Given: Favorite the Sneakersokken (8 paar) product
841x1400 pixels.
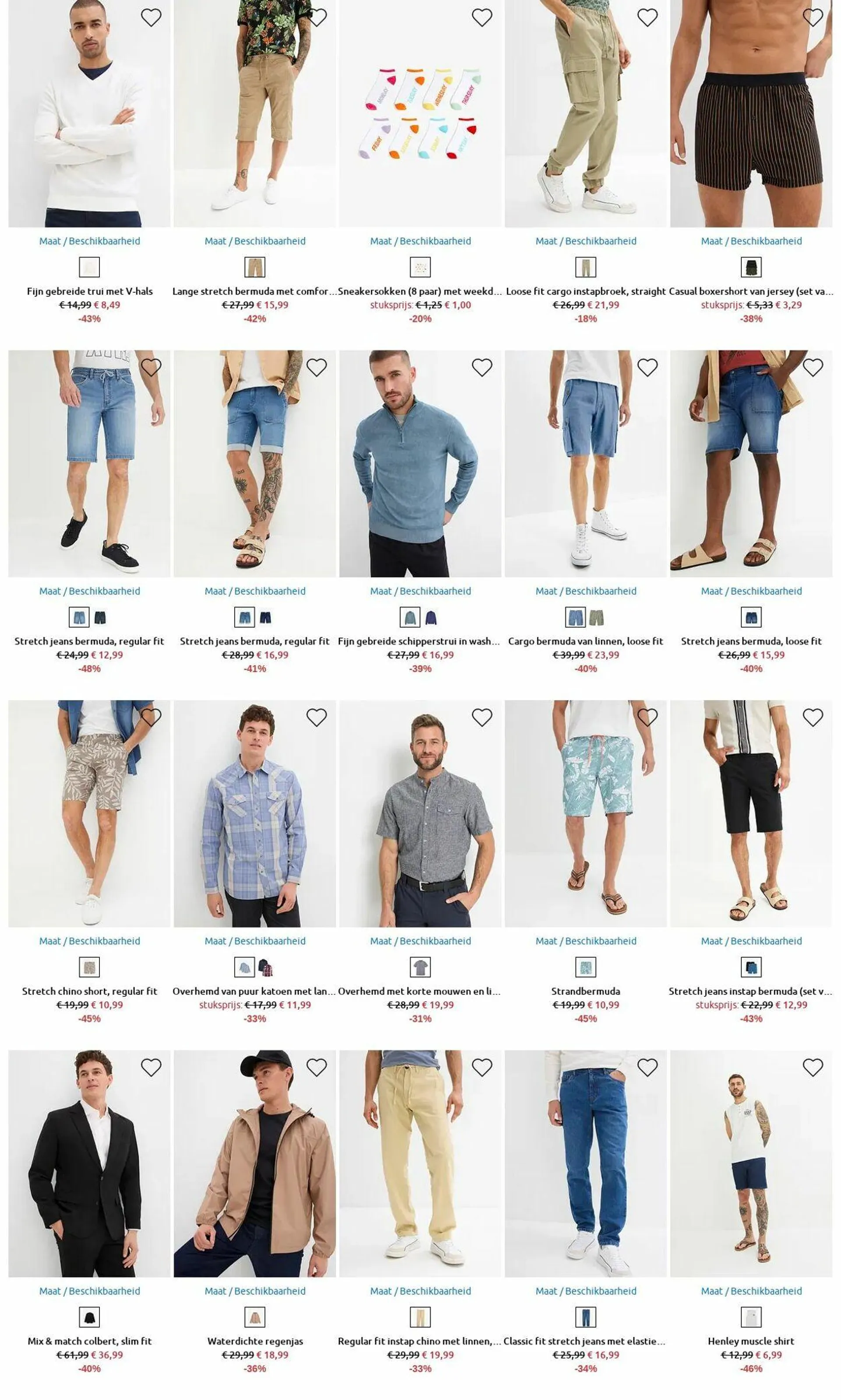Looking at the screenshot, I should (482, 18).
